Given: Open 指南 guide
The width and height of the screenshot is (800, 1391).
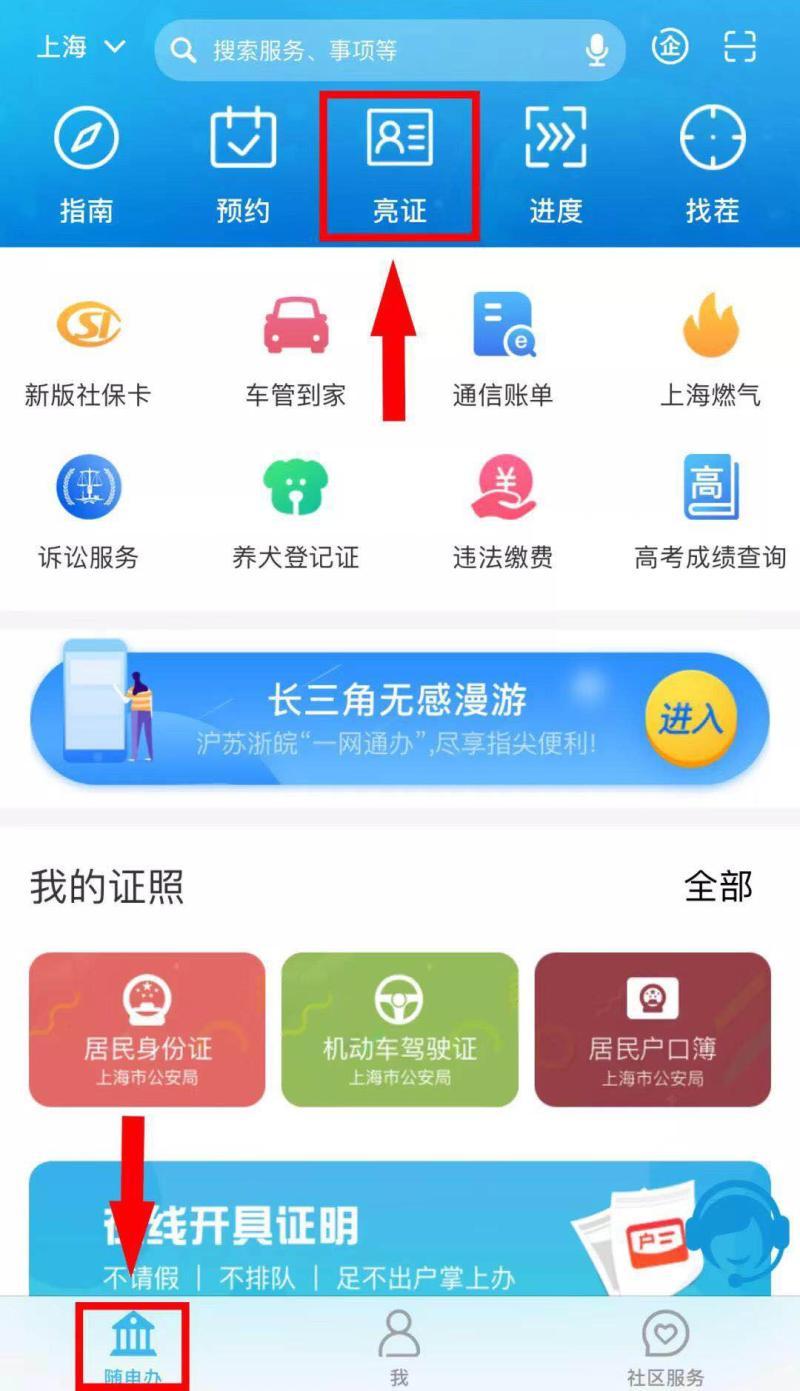Looking at the screenshot, I should [x=86, y=165].
